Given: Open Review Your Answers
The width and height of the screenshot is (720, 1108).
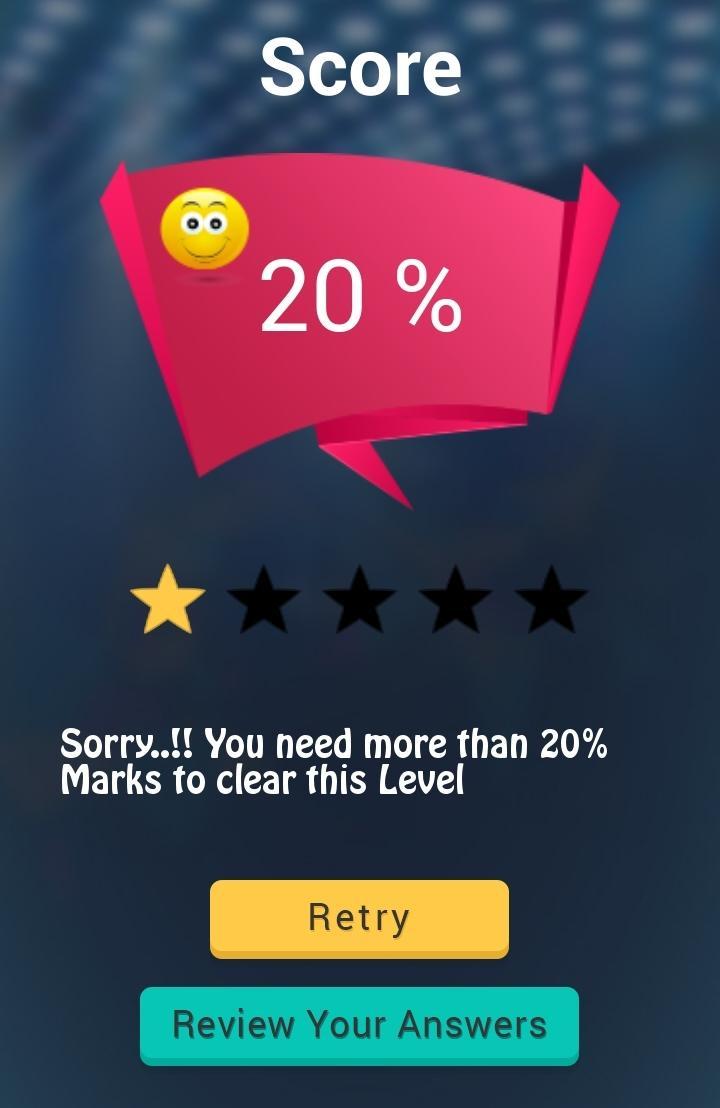Looking at the screenshot, I should 359,1024.
